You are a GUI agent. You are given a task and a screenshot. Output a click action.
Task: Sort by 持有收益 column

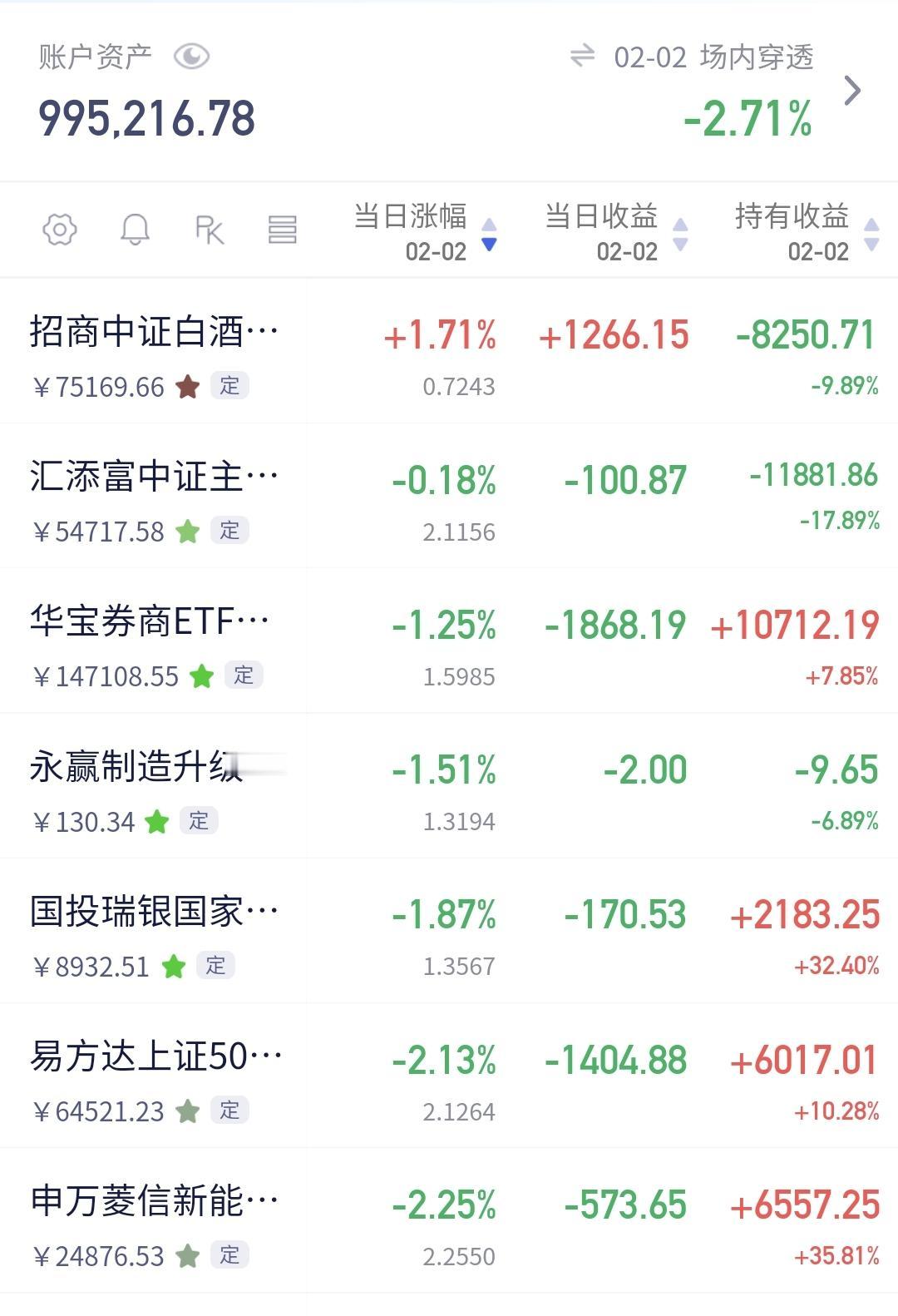[x=805, y=231]
